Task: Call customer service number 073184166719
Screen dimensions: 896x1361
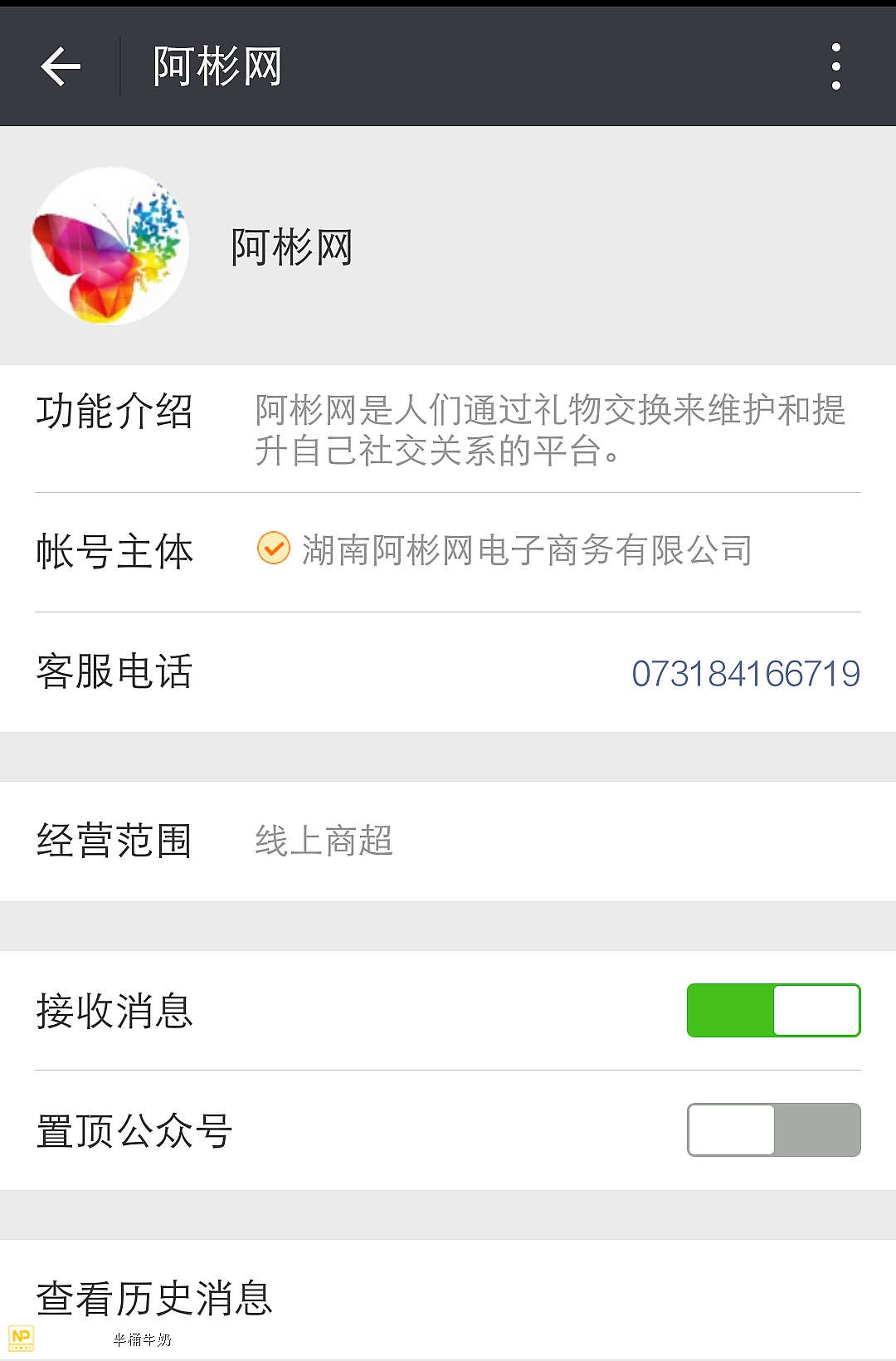Action: click(745, 673)
